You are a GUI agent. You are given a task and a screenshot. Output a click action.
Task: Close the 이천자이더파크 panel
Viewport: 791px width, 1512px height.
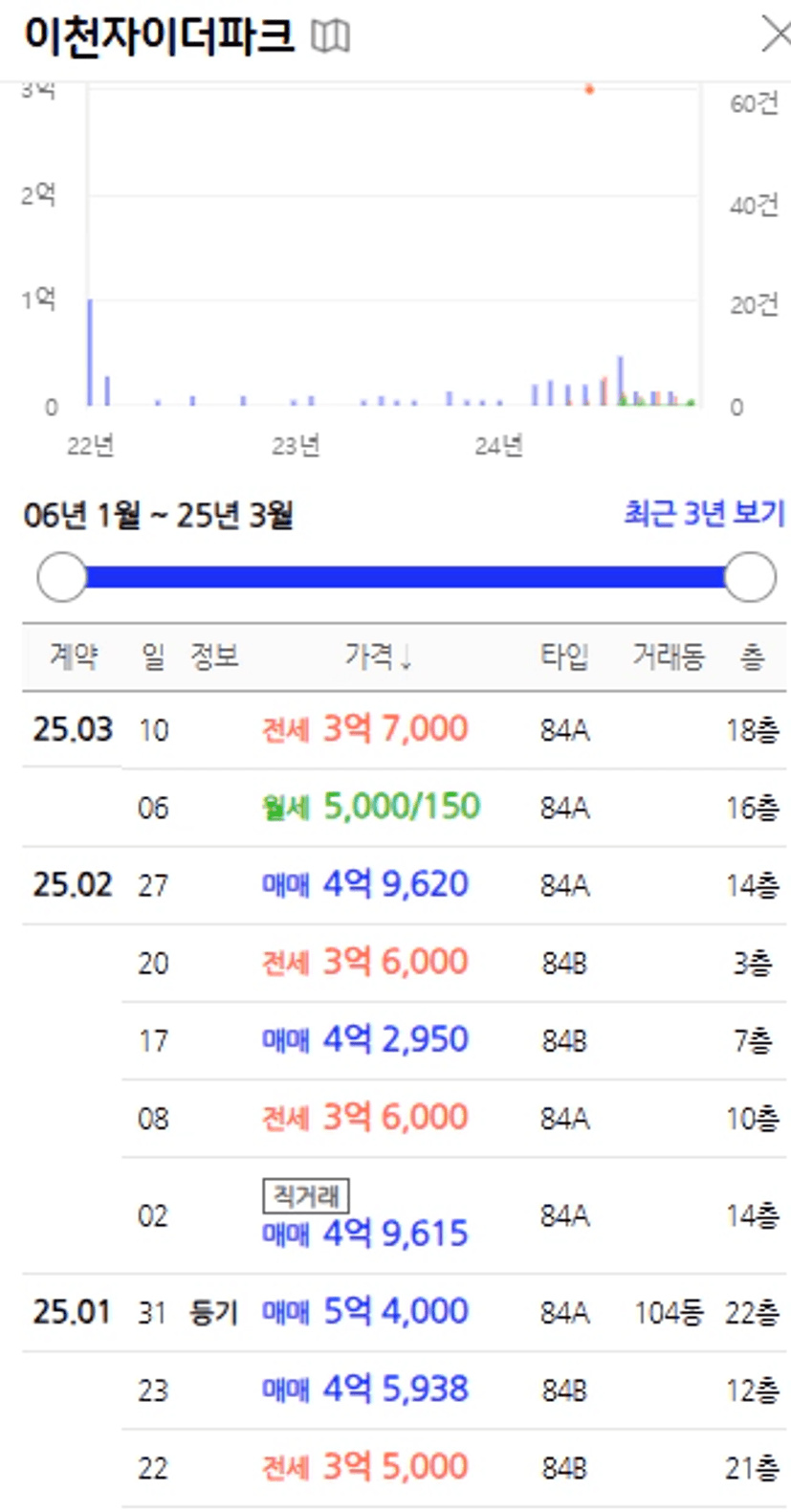coord(777,34)
